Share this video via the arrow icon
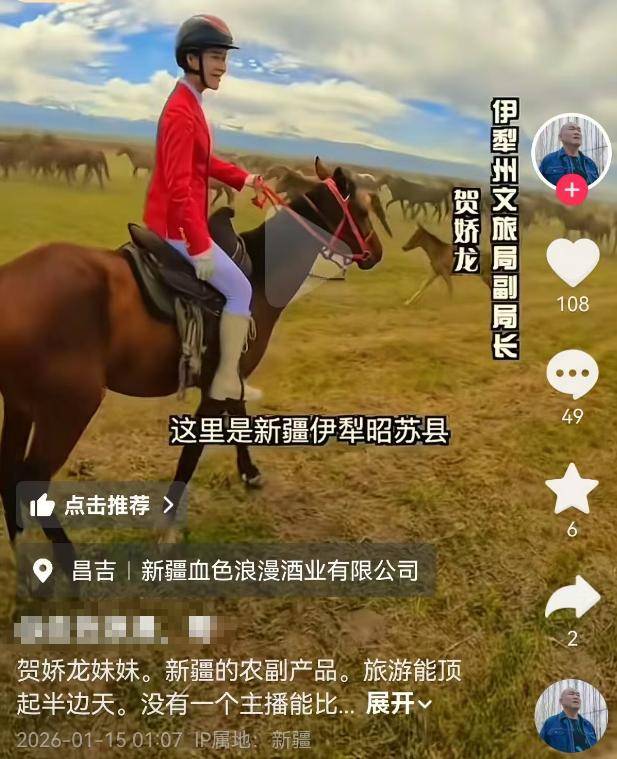The image size is (617, 759). click(x=572, y=598)
